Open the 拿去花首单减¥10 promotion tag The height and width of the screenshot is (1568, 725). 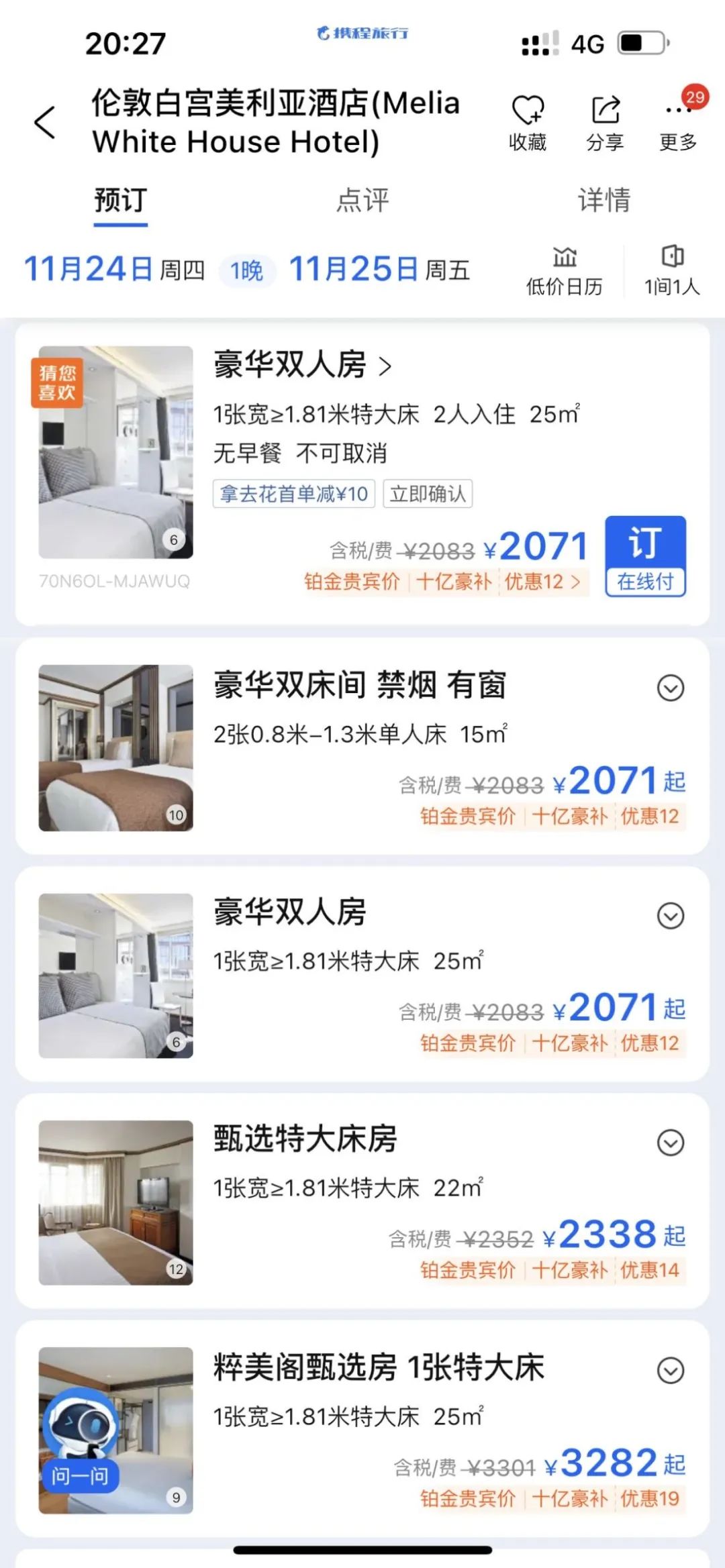[x=293, y=494]
